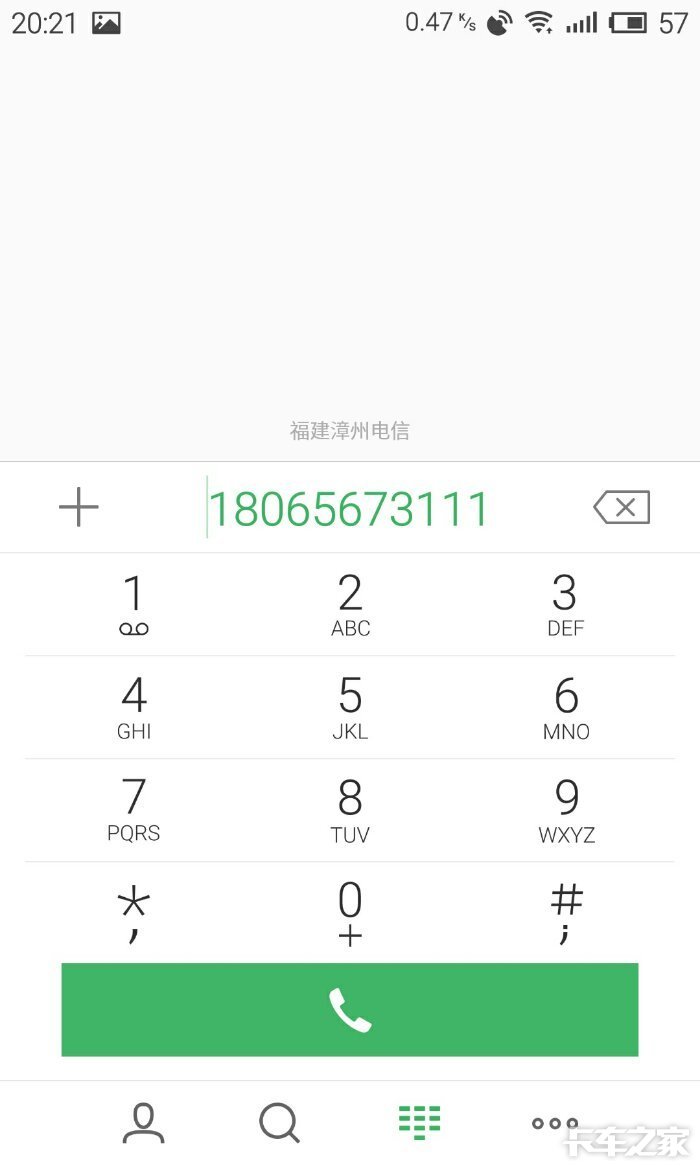Tap the plus icon to add contact

79,508
